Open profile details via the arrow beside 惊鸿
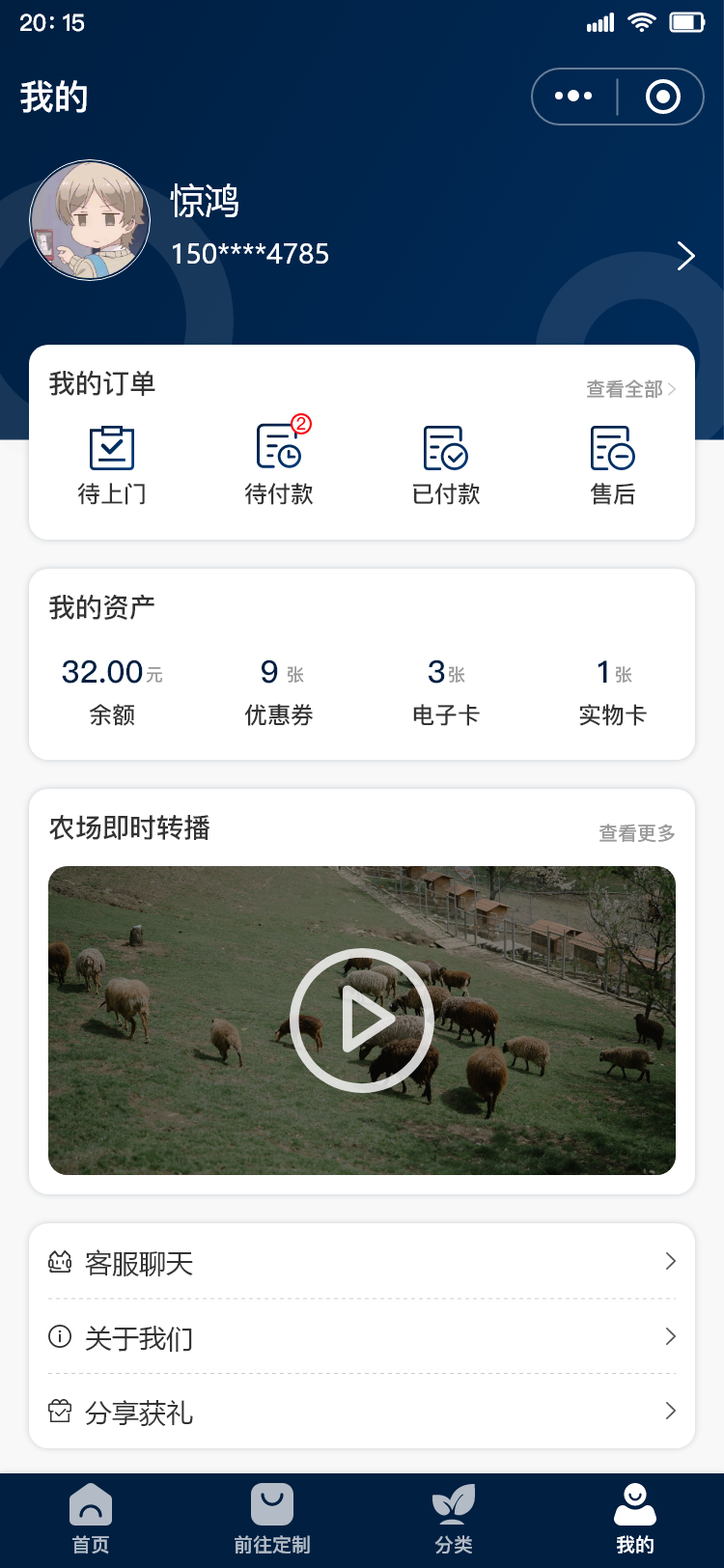 [x=685, y=256]
